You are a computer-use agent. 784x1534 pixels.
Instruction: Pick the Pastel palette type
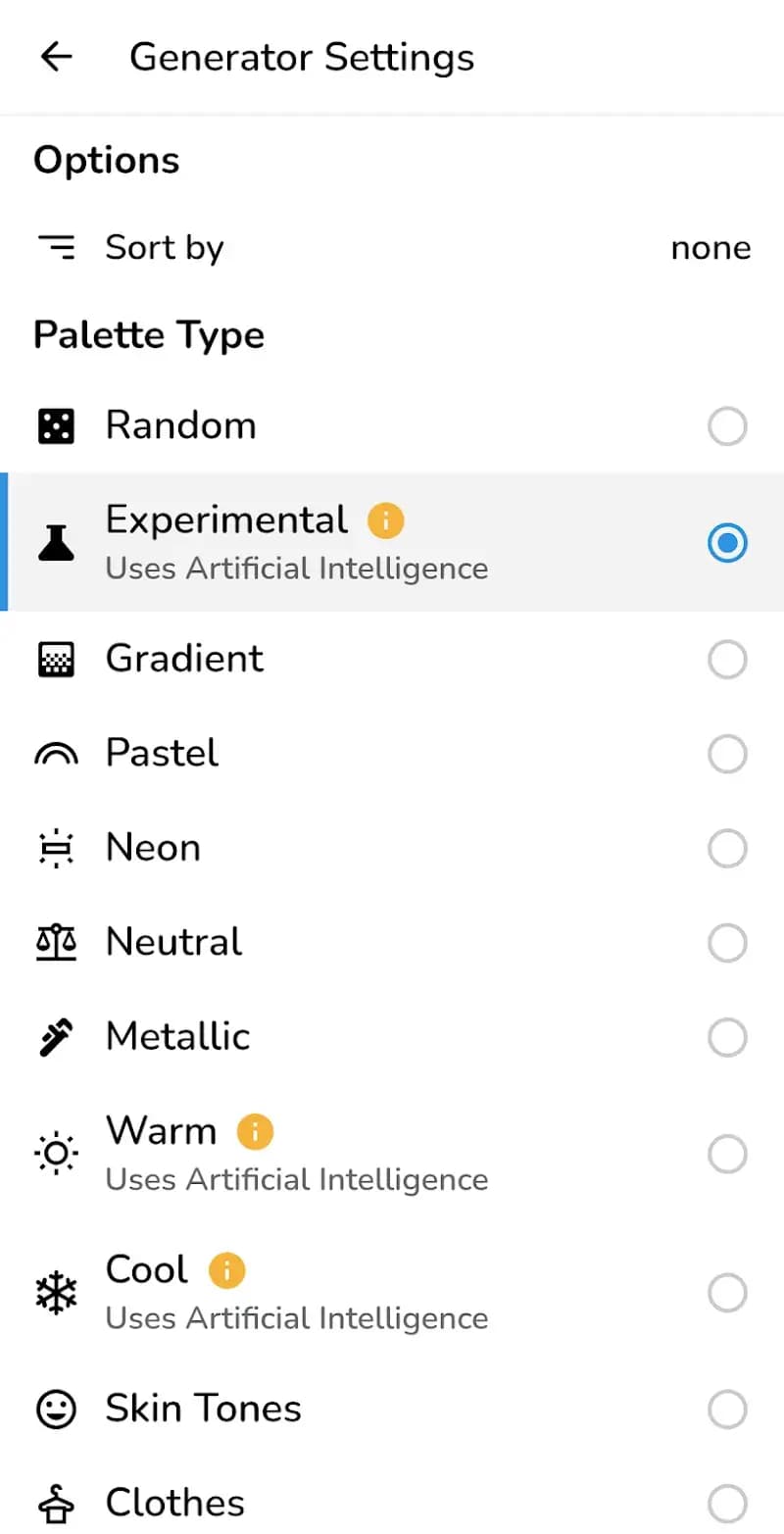pyautogui.click(x=727, y=754)
